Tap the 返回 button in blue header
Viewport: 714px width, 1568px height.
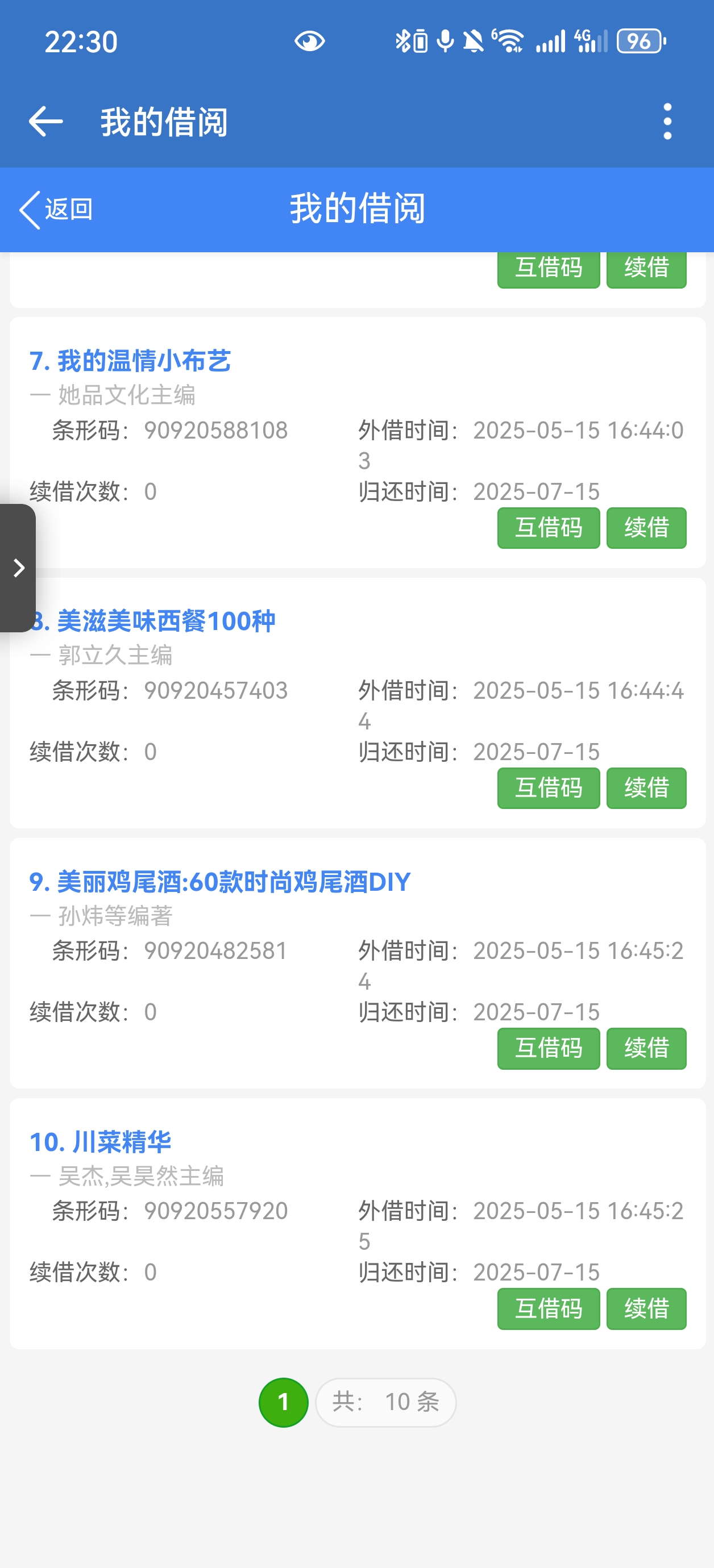click(x=57, y=210)
